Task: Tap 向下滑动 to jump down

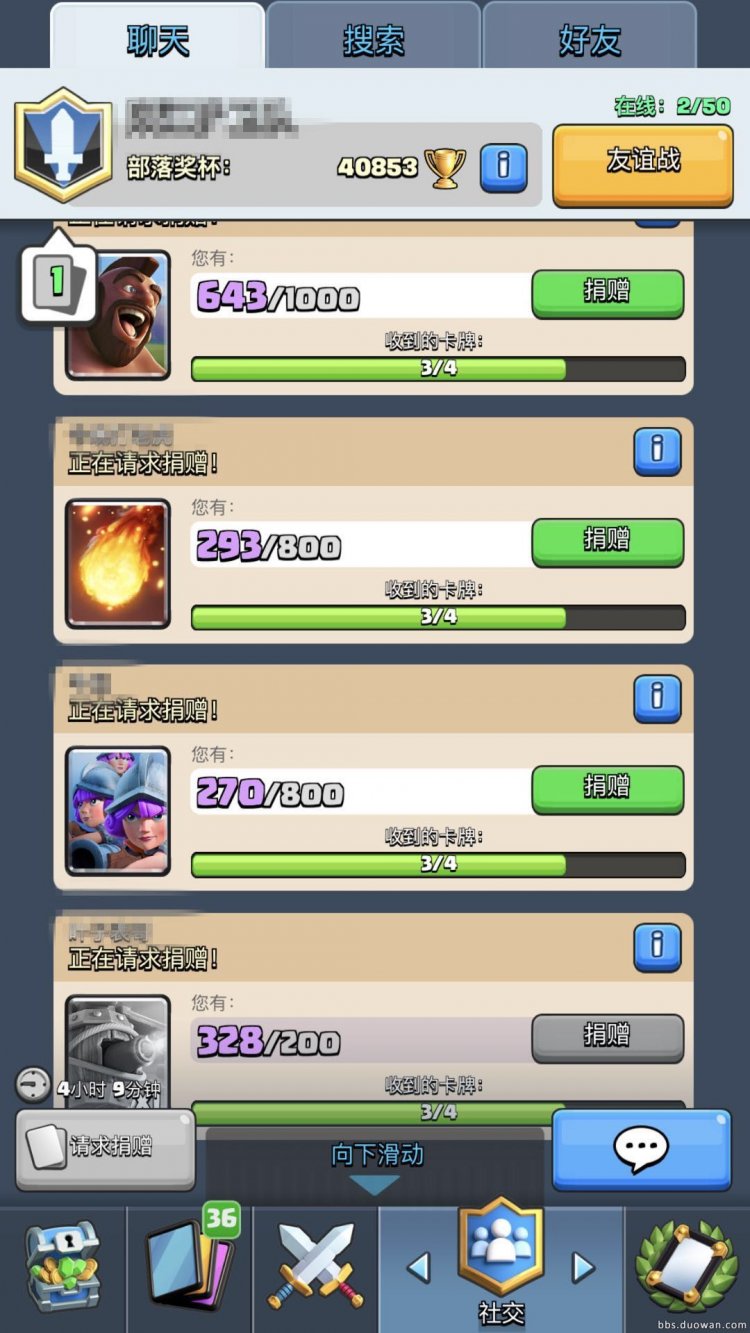Action: coord(377,1164)
